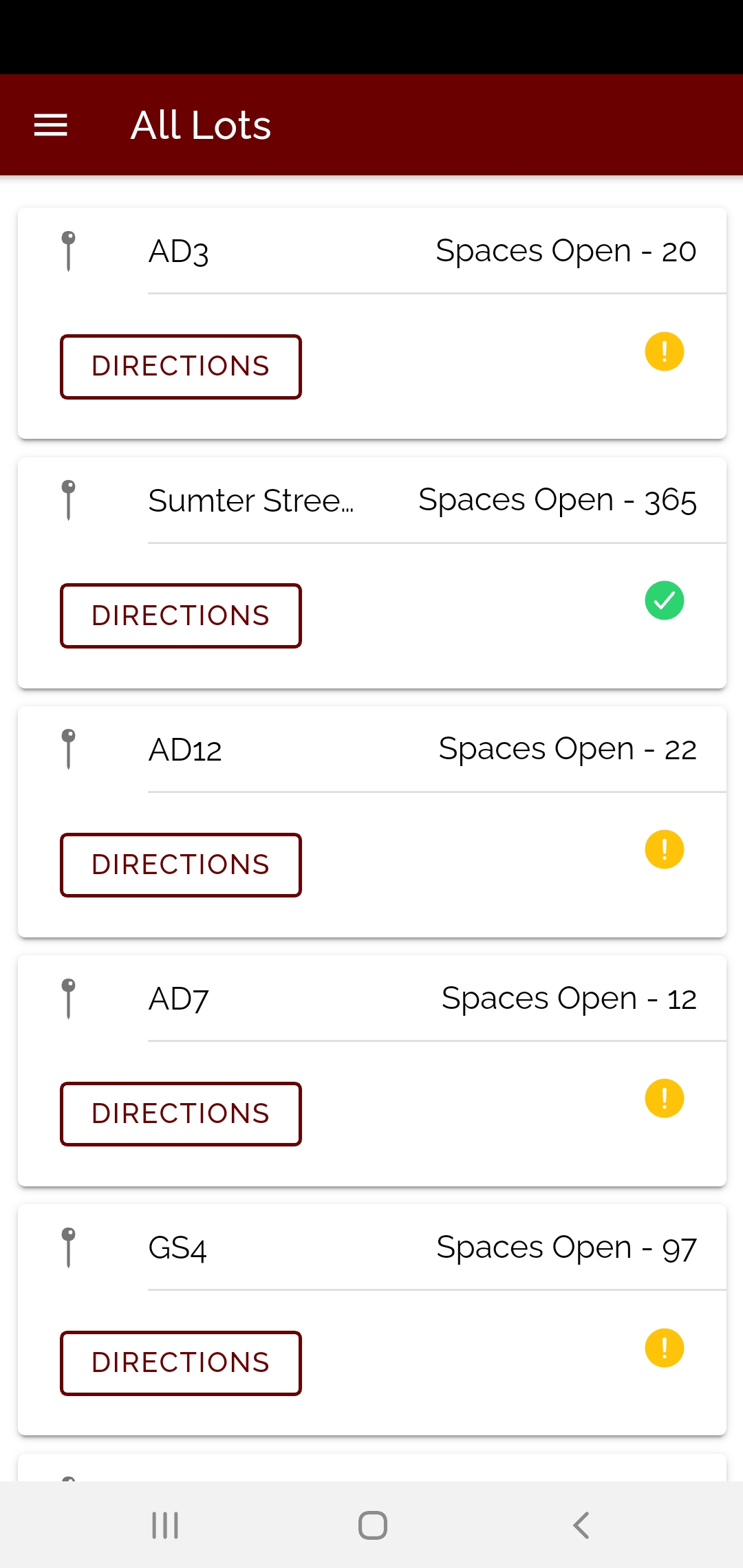The height and width of the screenshot is (1568, 743).
Task: Open the AD3 lot card
Action: coord(372,323)
